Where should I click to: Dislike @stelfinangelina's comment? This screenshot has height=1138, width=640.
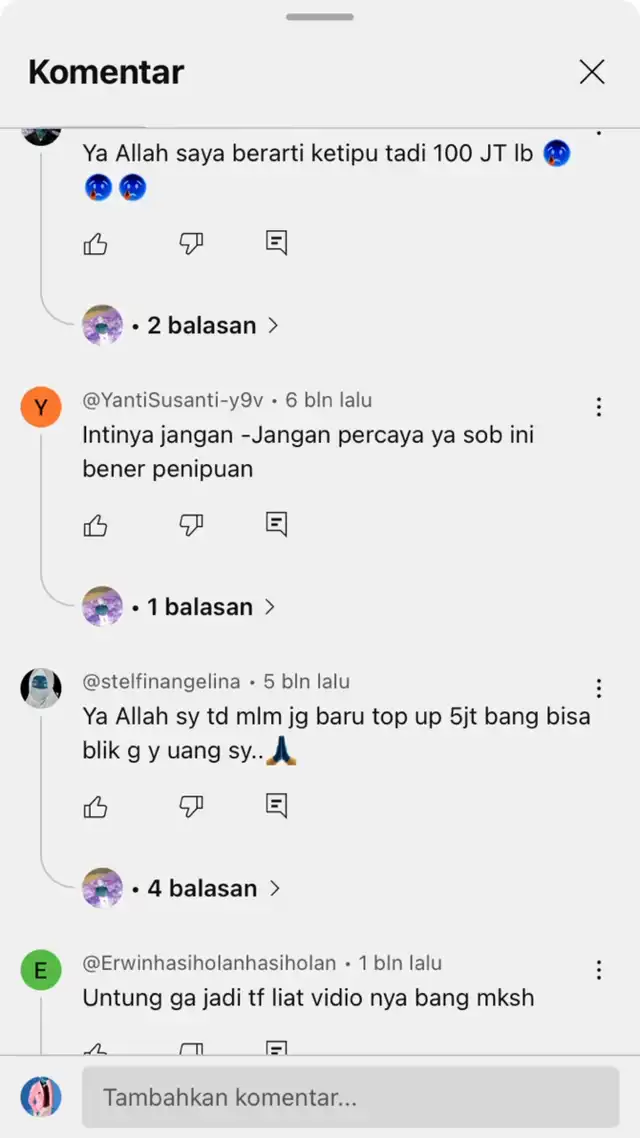[191, 806]
